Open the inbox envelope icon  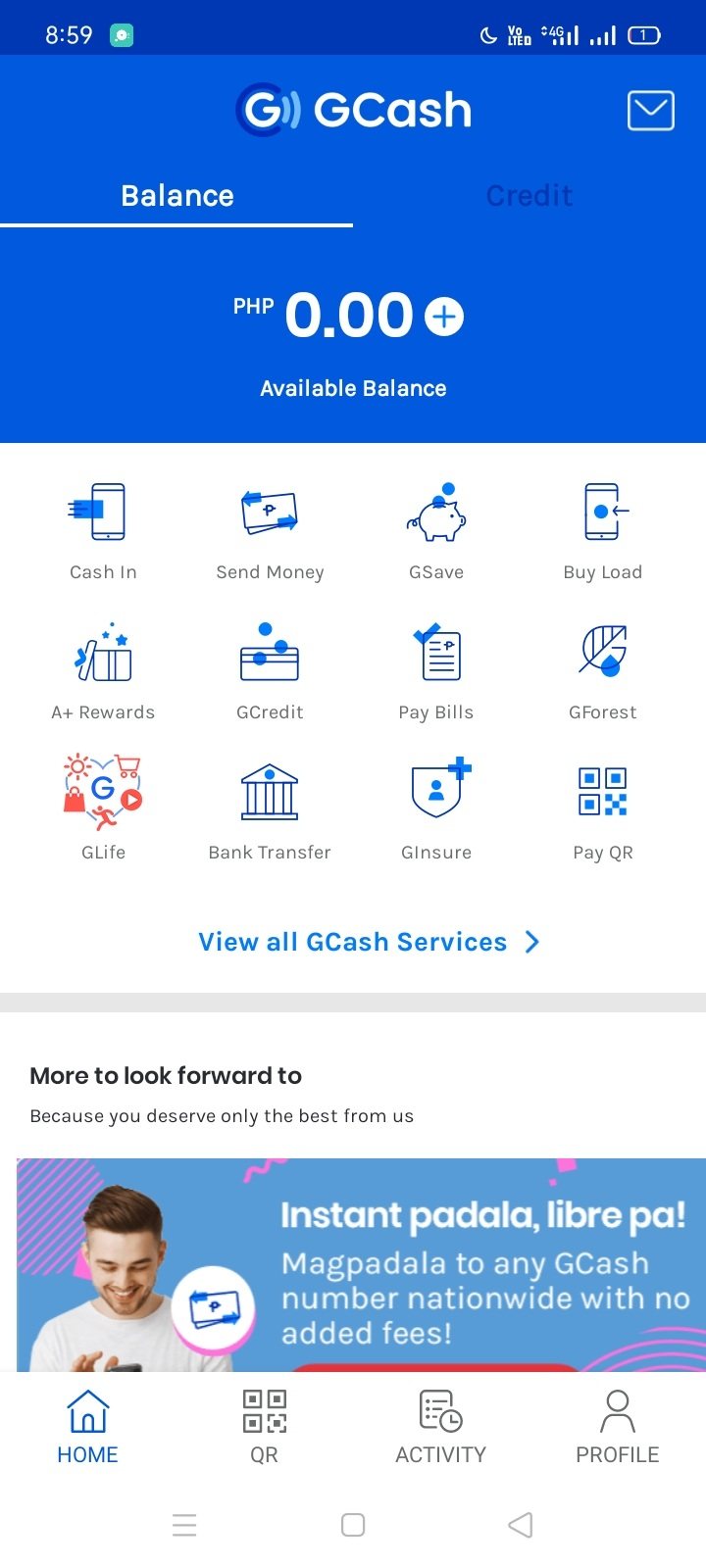650,111
